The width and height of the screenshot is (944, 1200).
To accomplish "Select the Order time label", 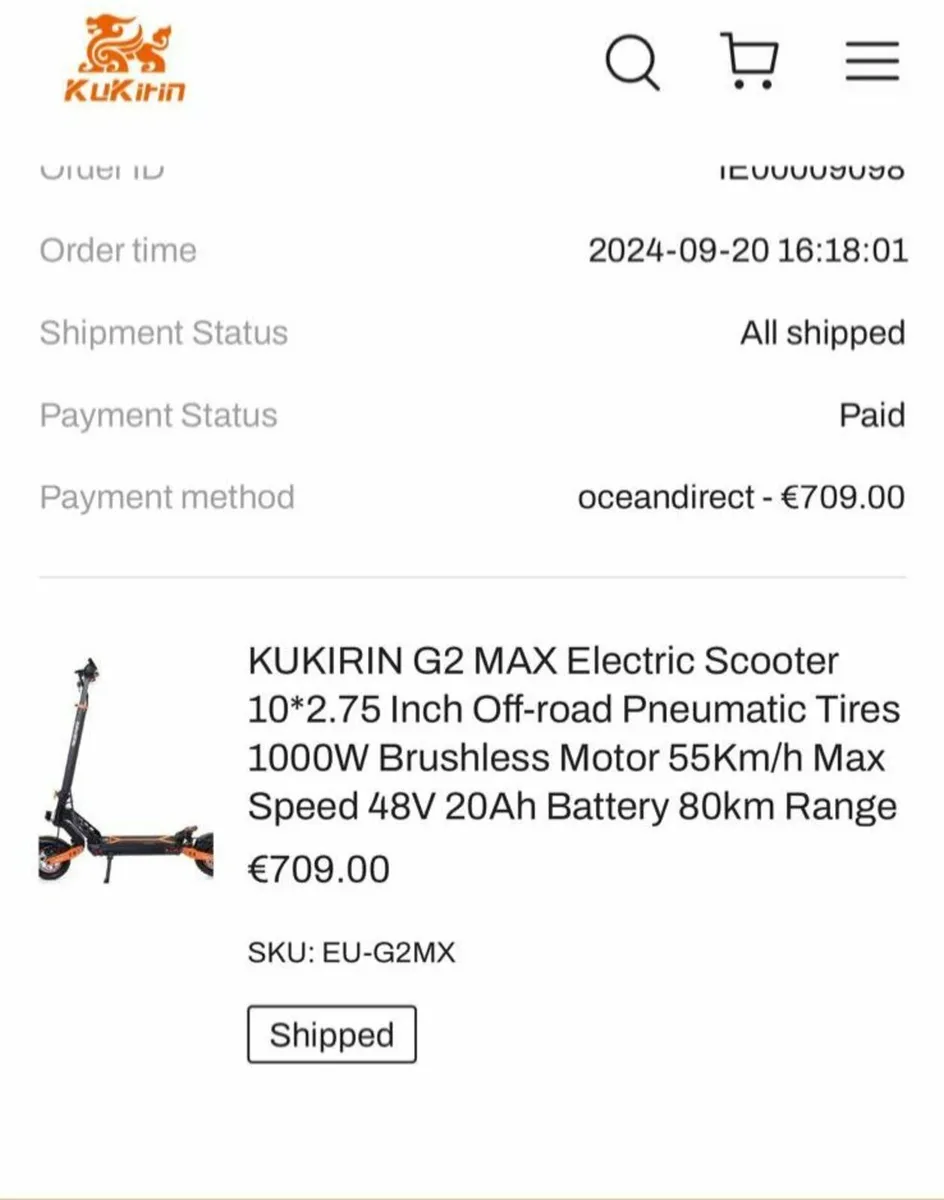I will (117, 251).
